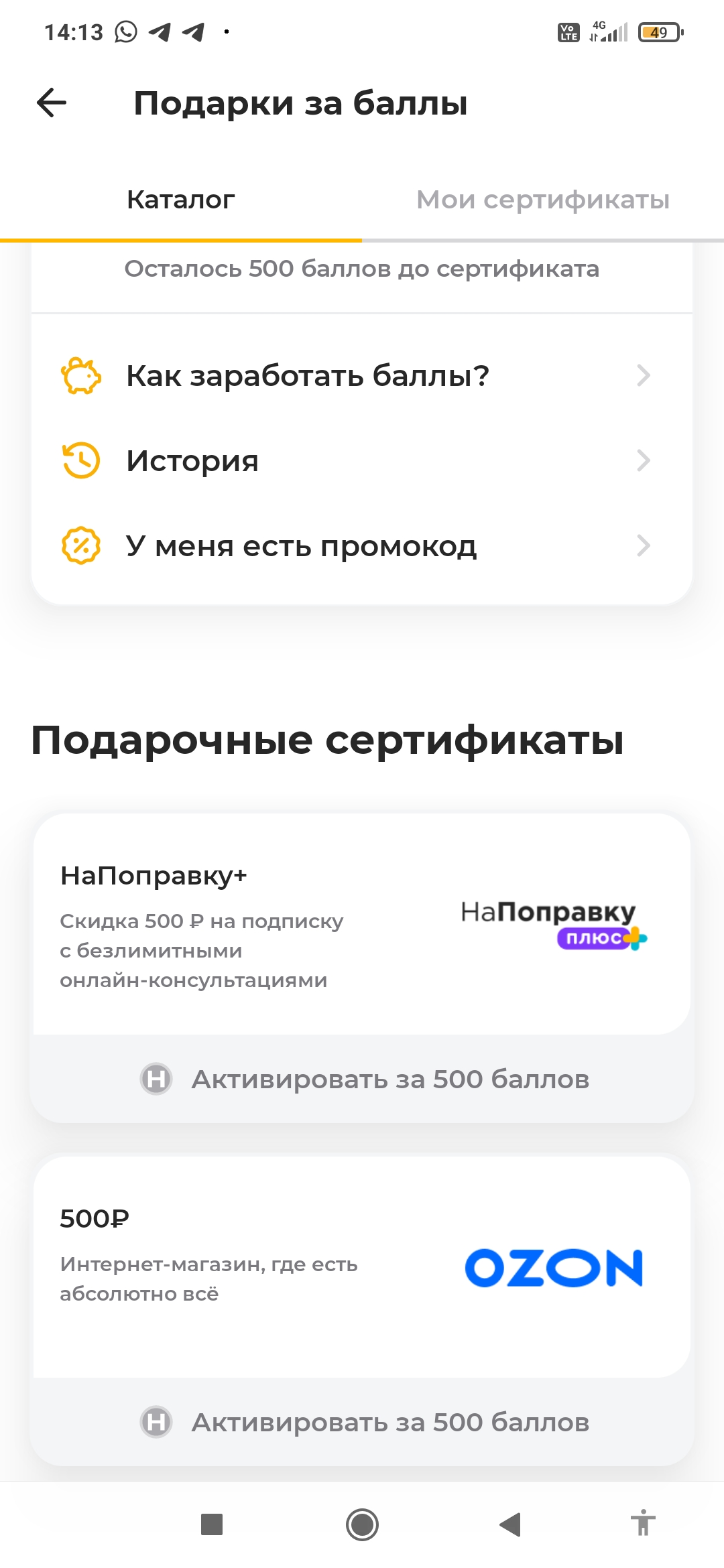724x1568 pixels.
Task: Activate НаПоправку+ certificate for 500 points
Action: 362,1080
